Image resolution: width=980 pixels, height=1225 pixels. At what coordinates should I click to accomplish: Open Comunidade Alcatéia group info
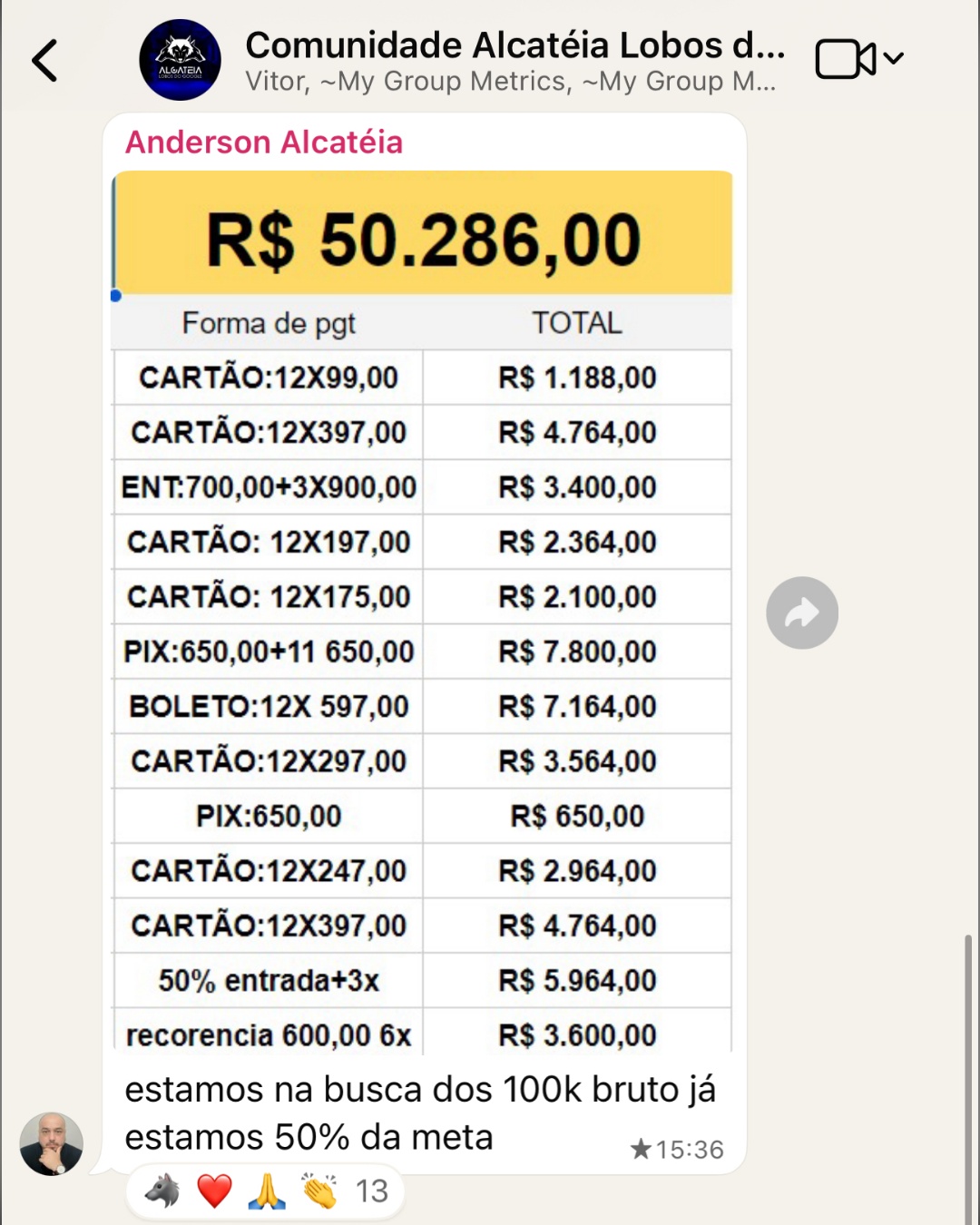[x=513, y=60]
